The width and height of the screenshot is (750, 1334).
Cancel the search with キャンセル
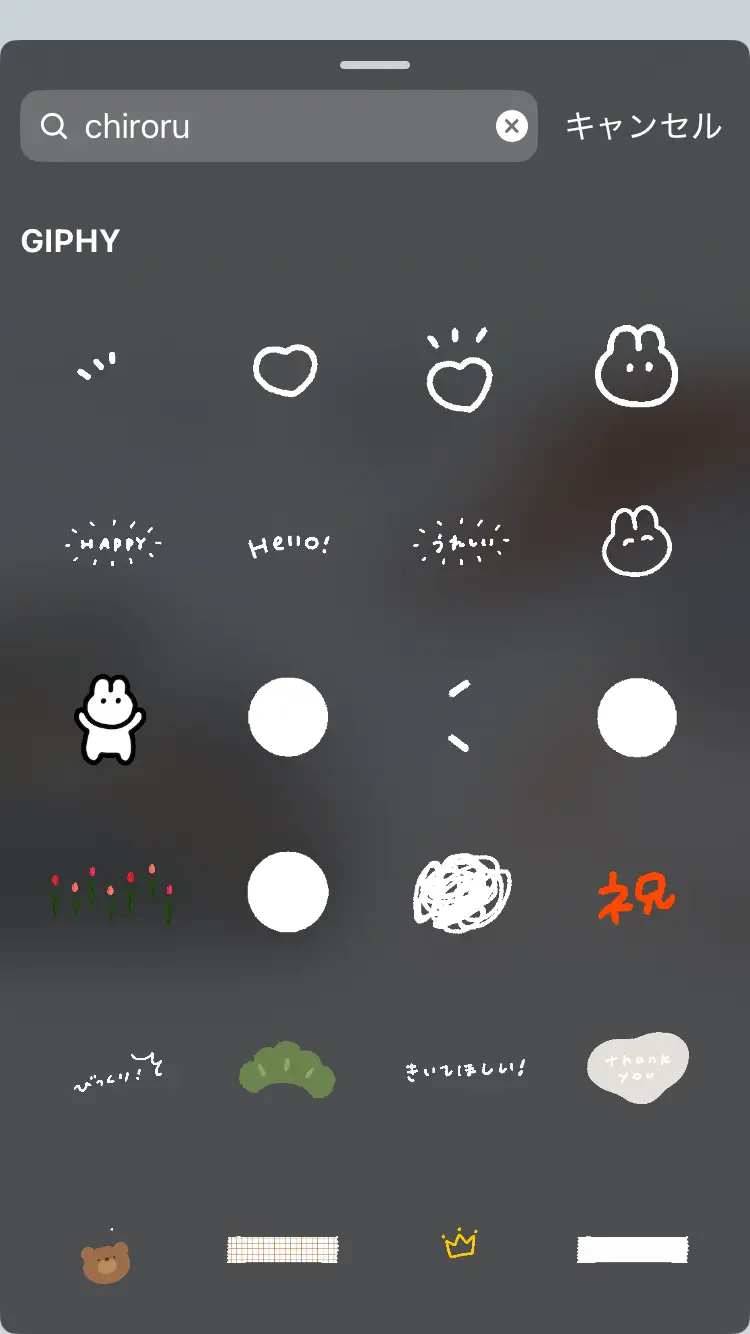tap(643, 126)
